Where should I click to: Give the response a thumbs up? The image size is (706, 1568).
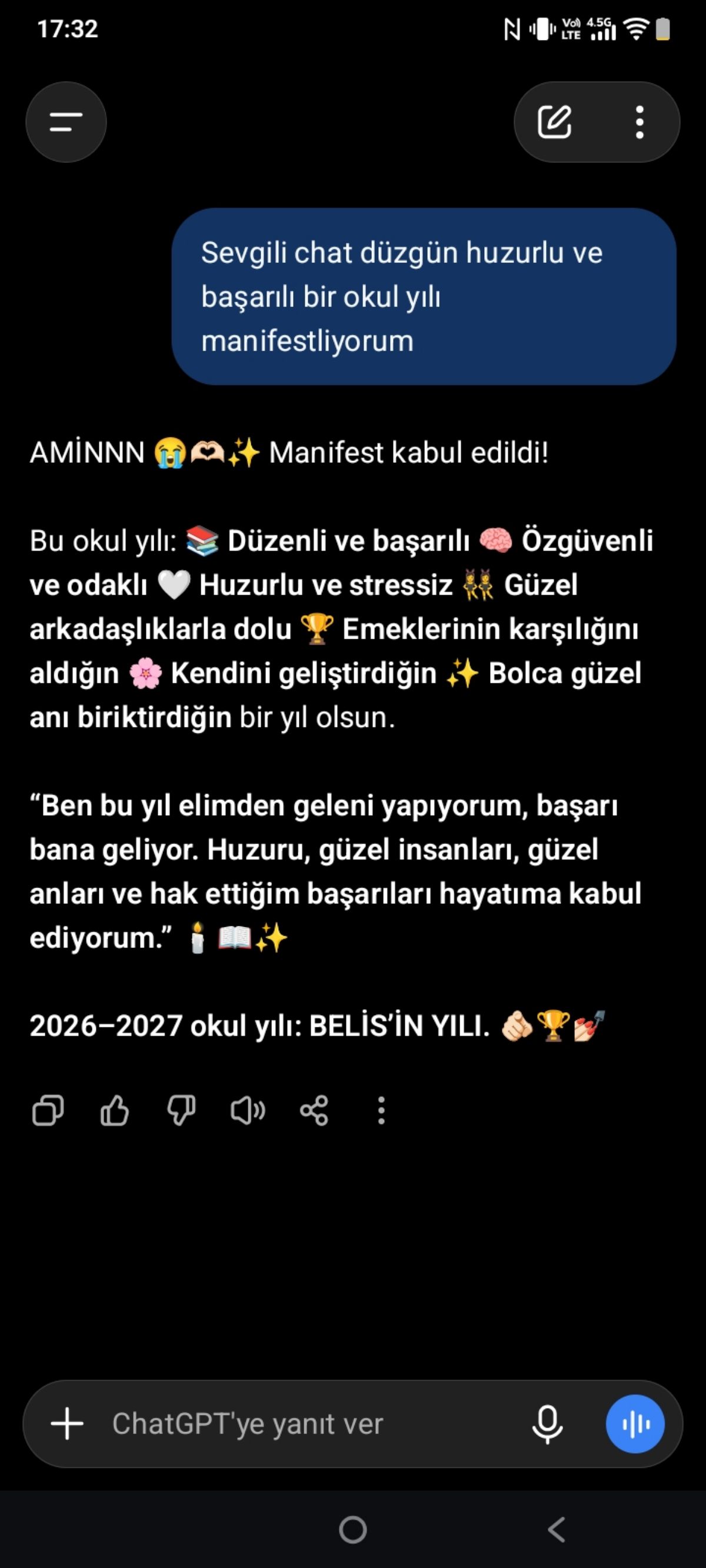click(115, 1111)
